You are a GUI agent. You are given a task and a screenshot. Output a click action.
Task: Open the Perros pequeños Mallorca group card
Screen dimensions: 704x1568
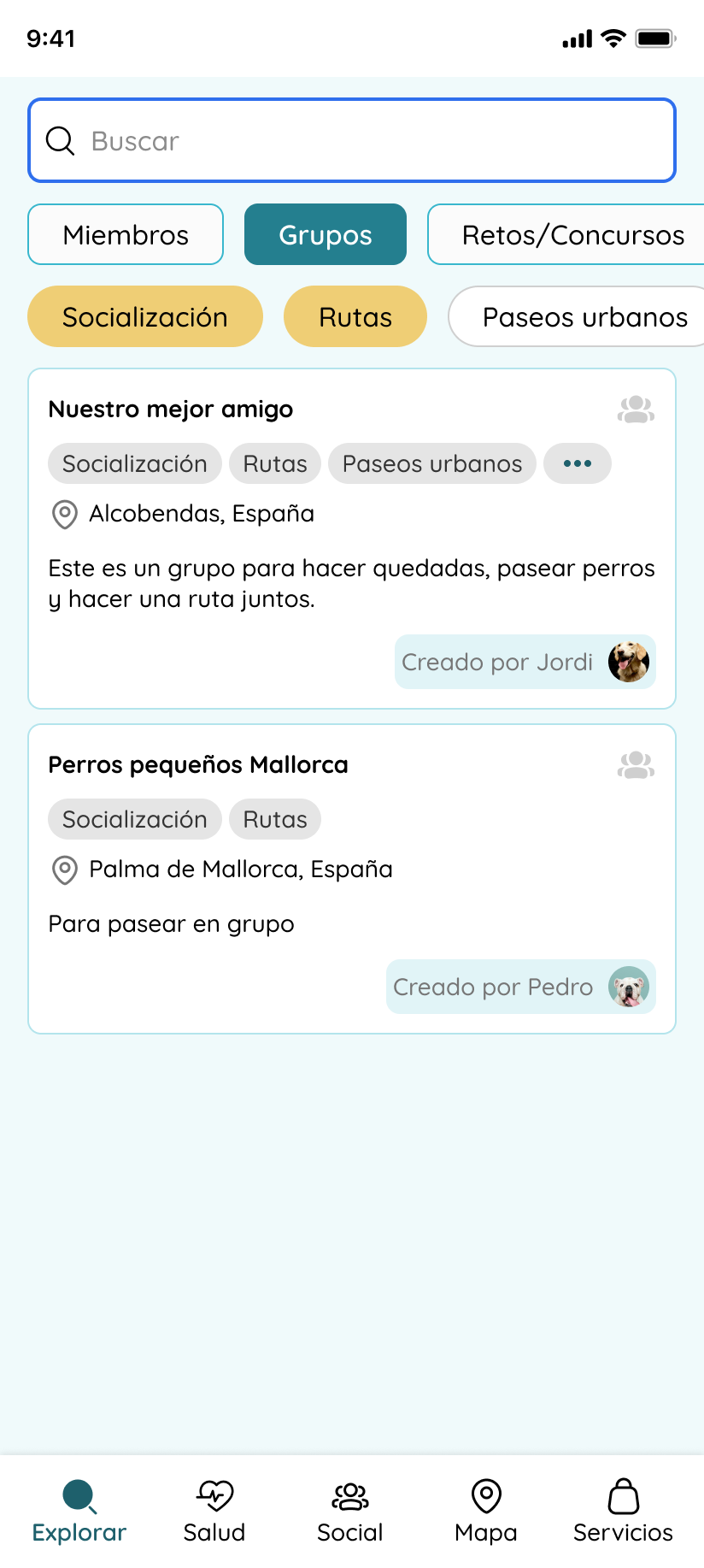[x=352, y=879]
